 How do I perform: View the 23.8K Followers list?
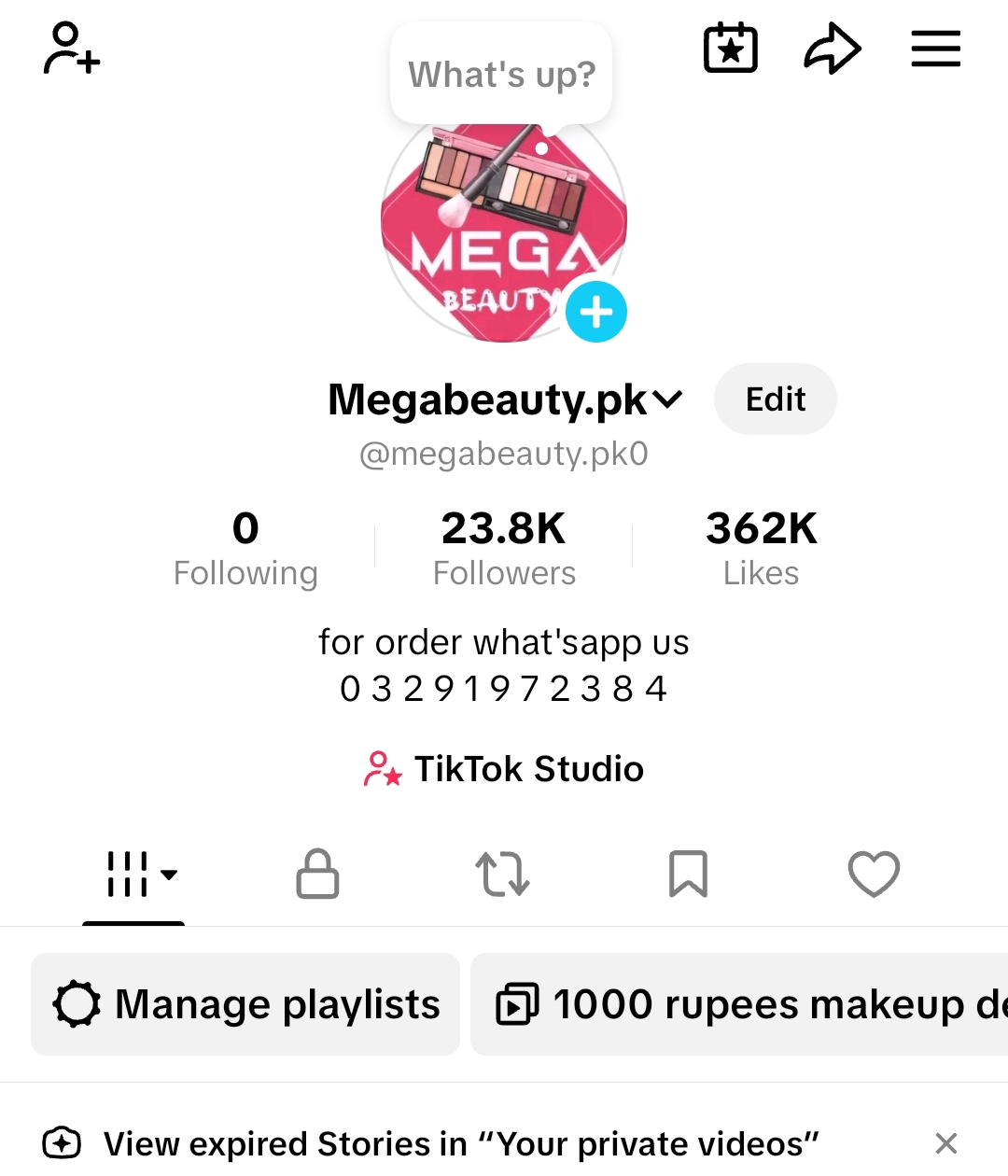504,549
